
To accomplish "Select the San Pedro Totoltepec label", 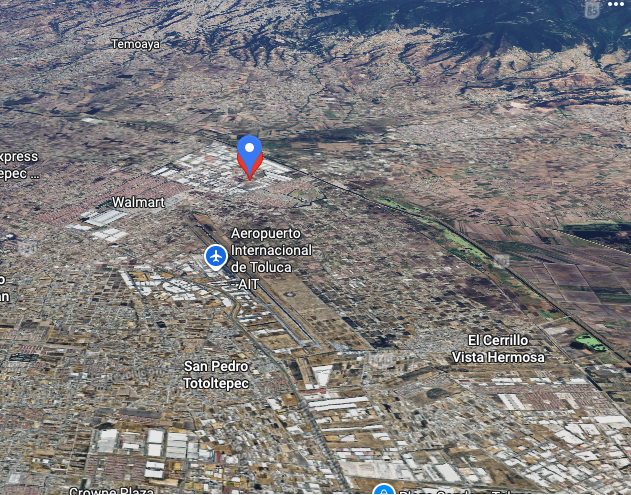I will click(216, 374).
